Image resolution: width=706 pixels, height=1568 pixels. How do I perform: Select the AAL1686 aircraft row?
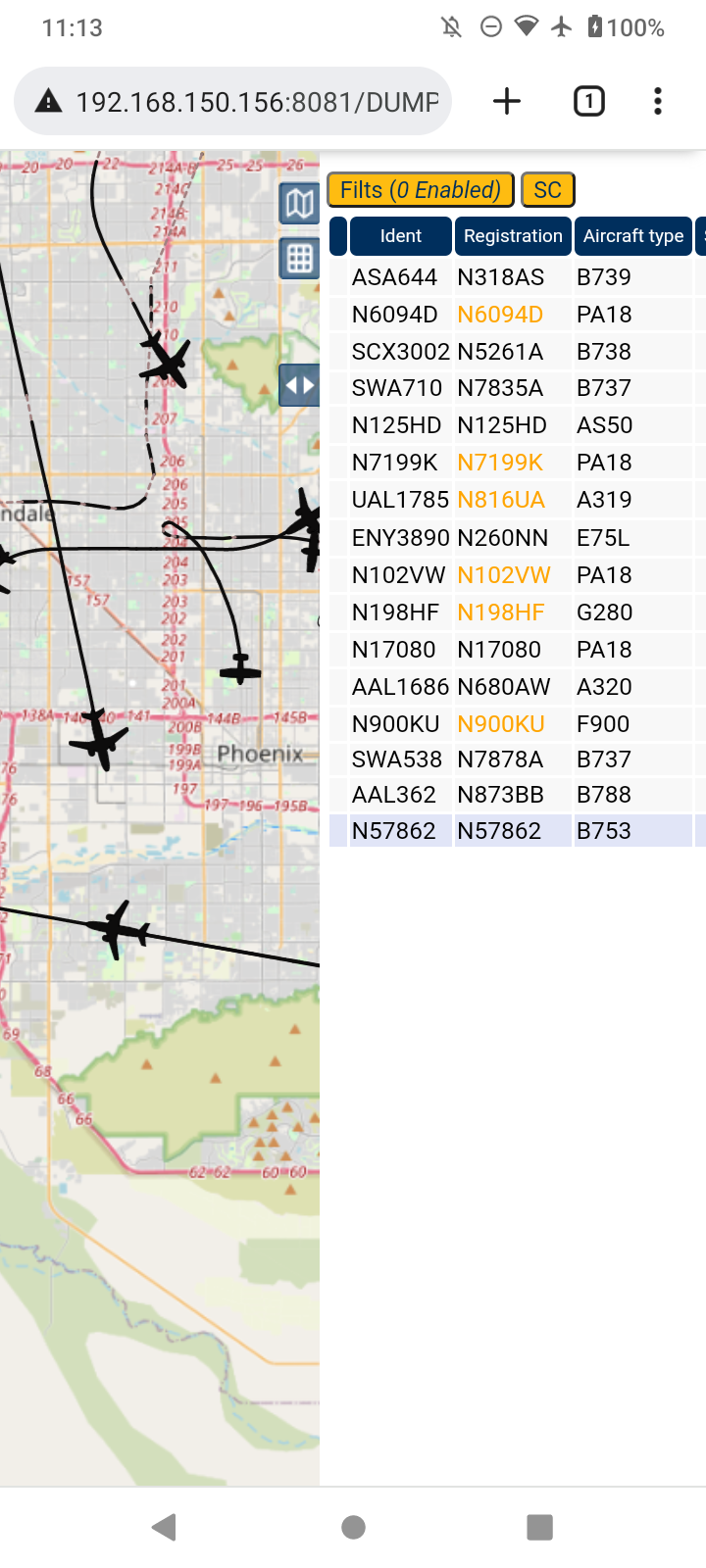coord(518,687)
